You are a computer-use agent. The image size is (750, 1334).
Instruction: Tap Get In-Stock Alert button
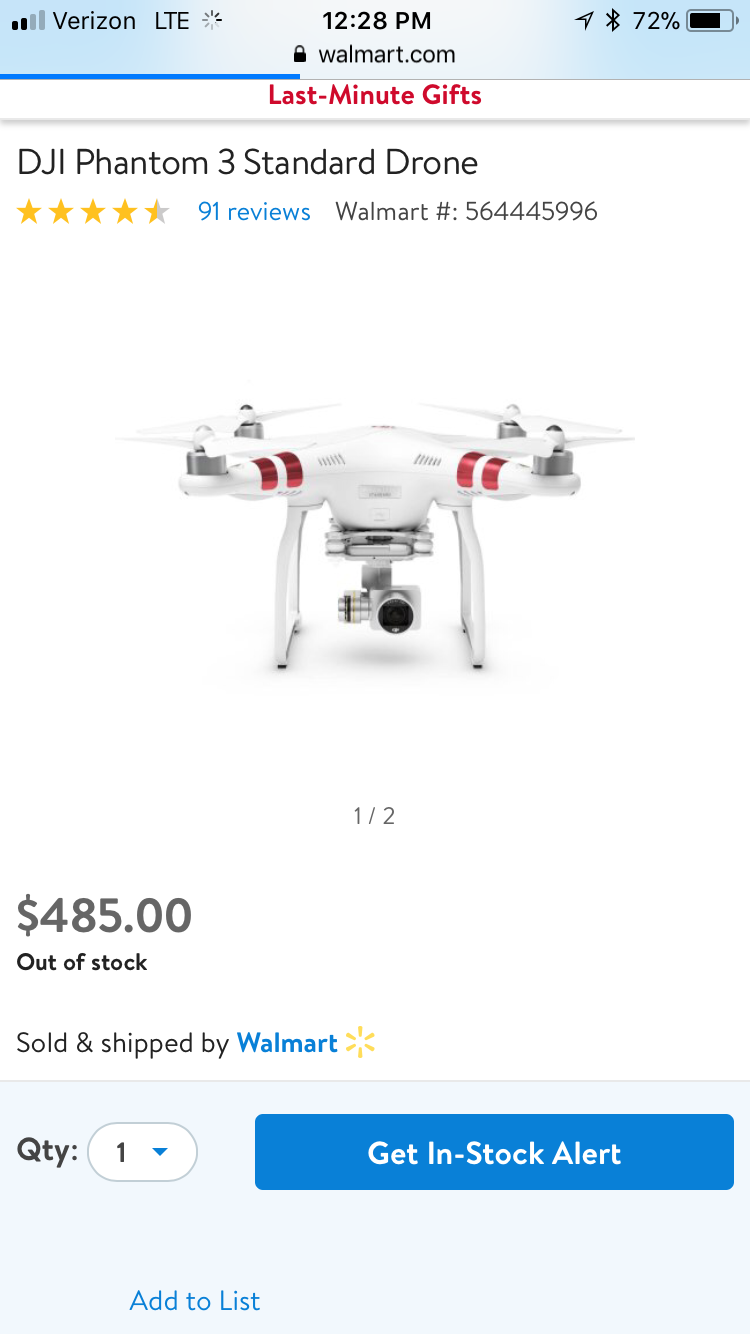494,1153
